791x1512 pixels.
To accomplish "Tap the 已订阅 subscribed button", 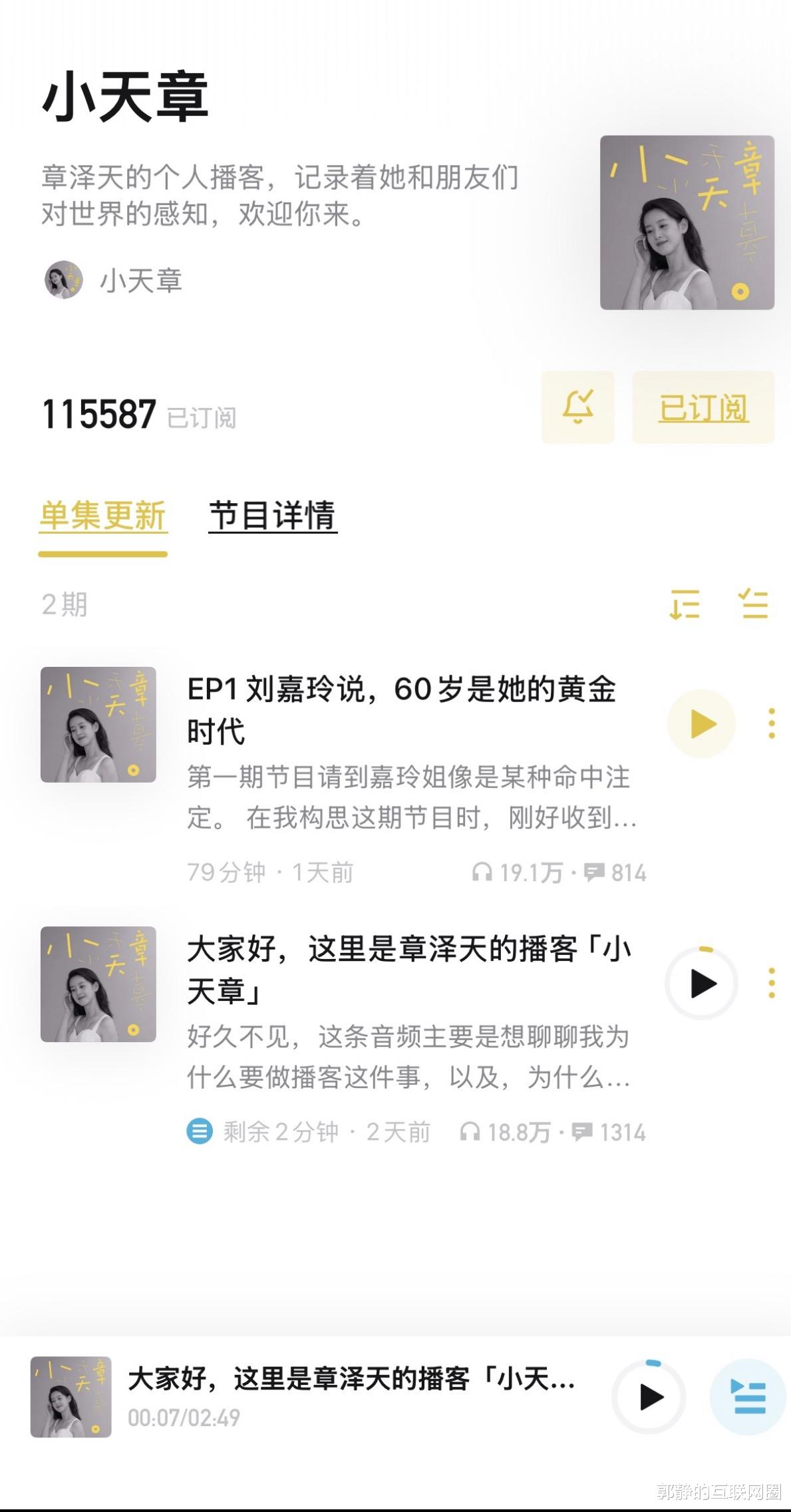I will click(x=703, y=407).
